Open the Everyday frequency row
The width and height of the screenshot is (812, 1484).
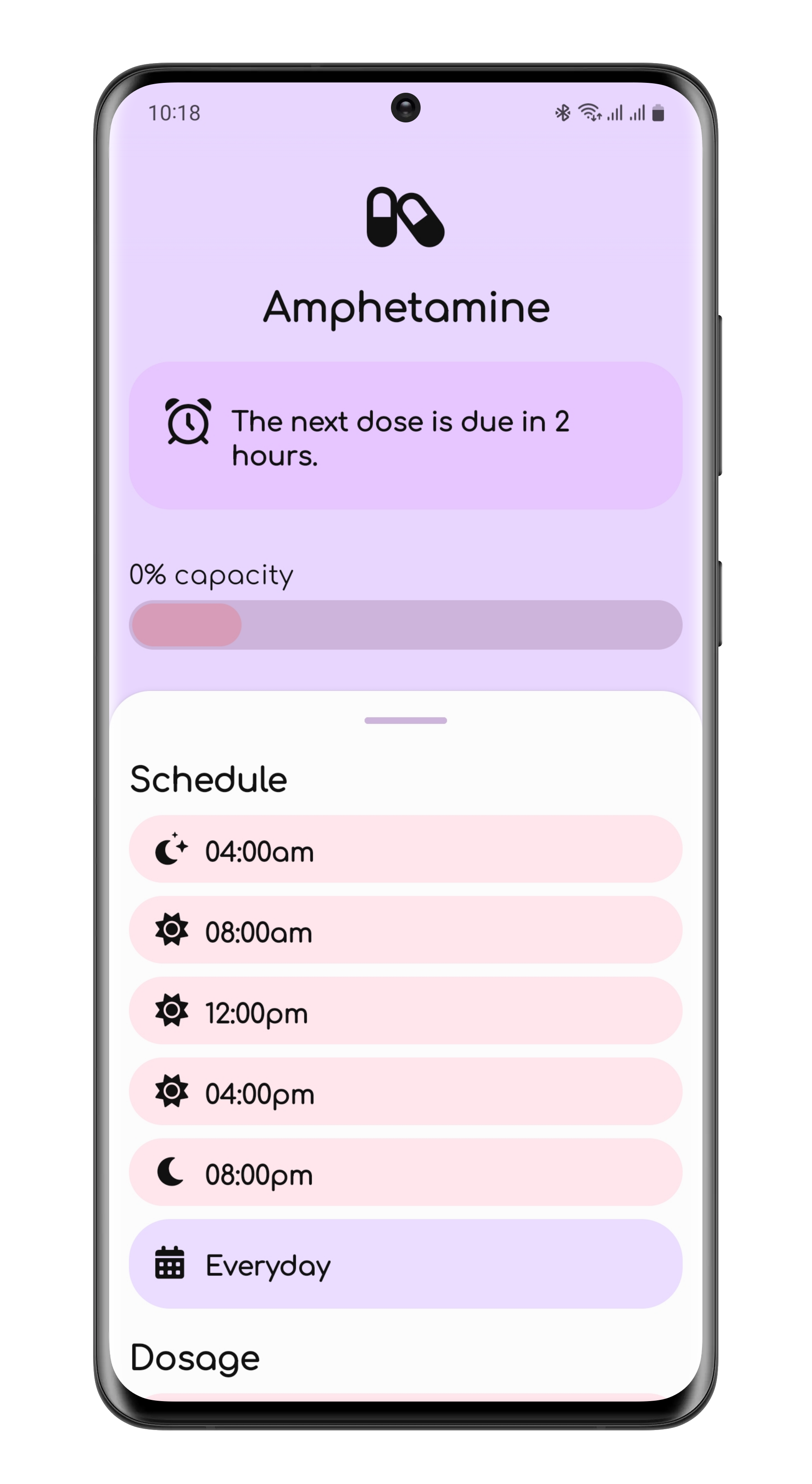click(x=405, y=1264)
